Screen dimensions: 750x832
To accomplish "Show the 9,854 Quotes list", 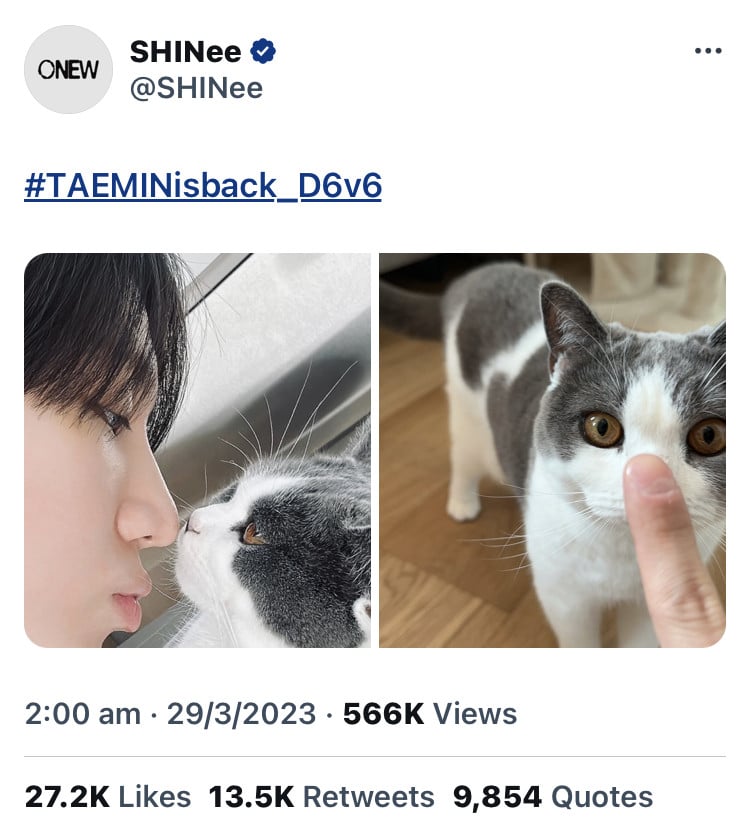I will coord(552,796).
